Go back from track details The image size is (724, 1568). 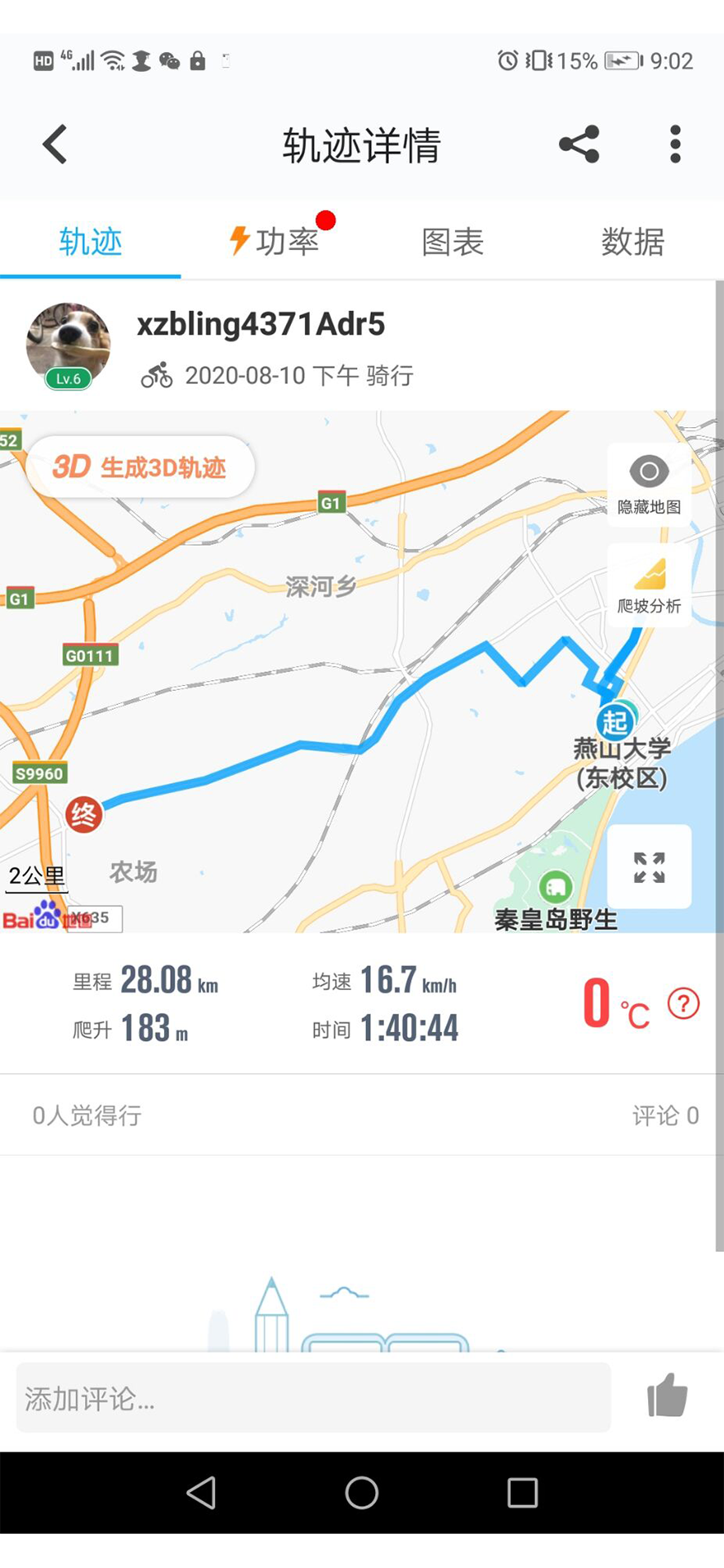point(55,145)
